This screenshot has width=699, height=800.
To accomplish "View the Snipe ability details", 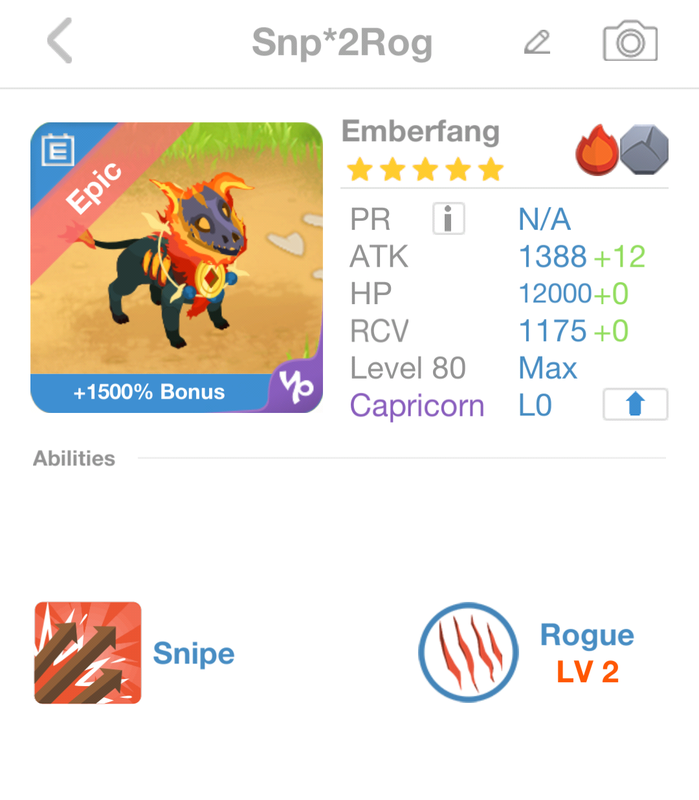I will point(88,653).
